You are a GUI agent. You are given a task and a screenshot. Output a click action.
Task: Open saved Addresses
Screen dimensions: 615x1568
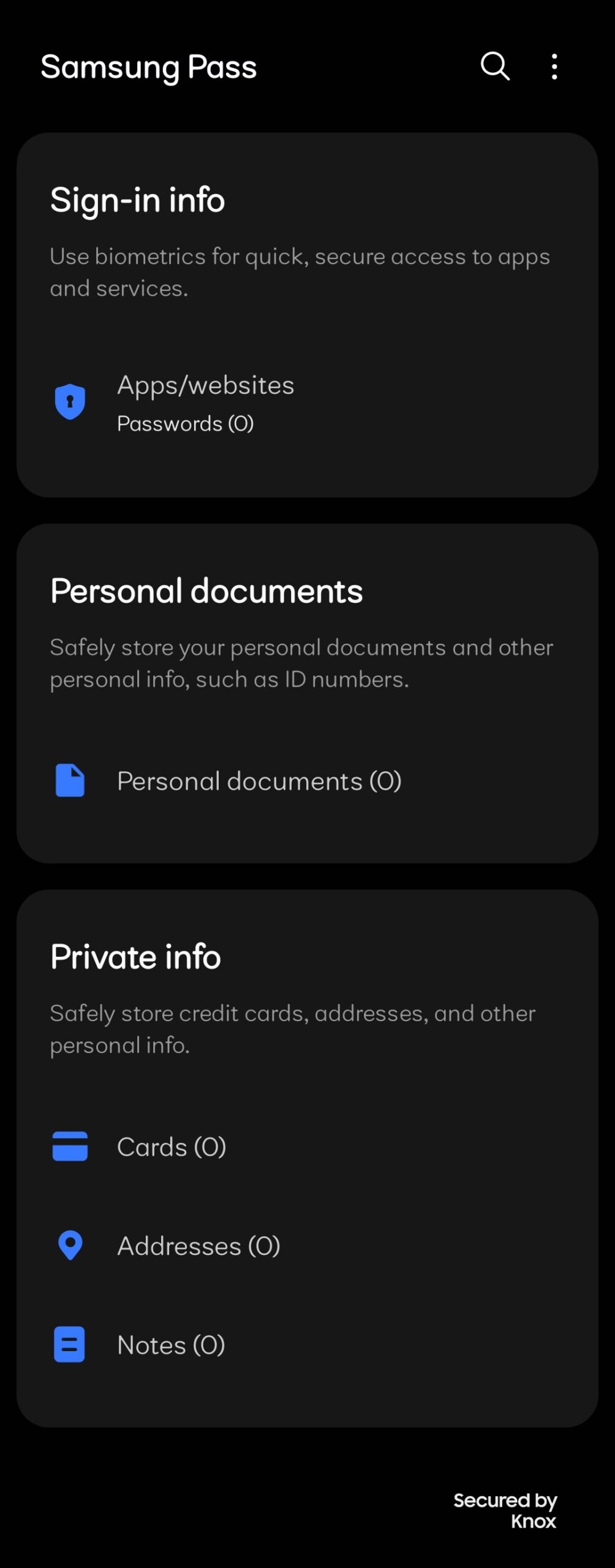198,1246
